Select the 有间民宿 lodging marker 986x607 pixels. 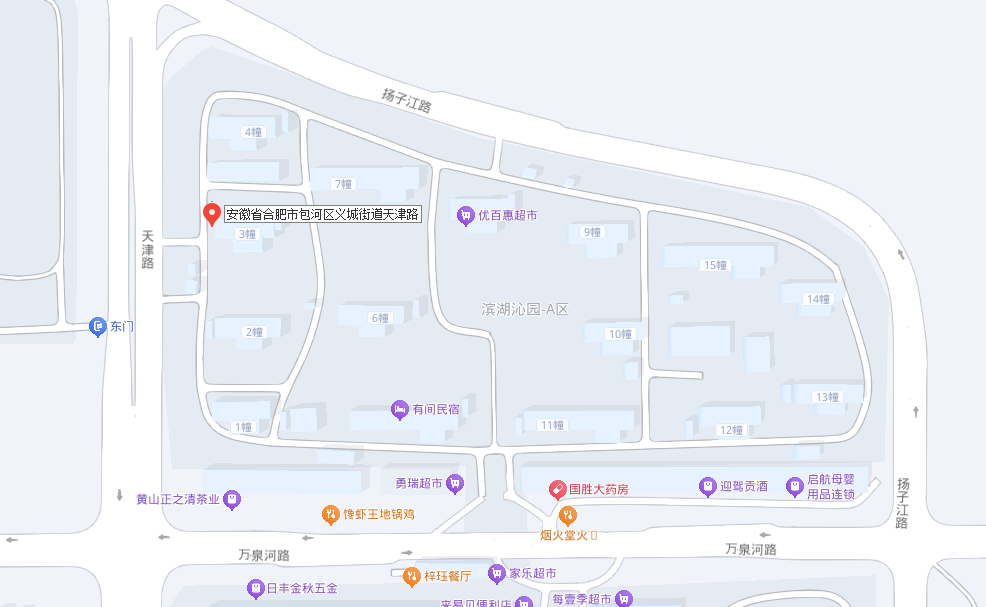click(399, 409)
